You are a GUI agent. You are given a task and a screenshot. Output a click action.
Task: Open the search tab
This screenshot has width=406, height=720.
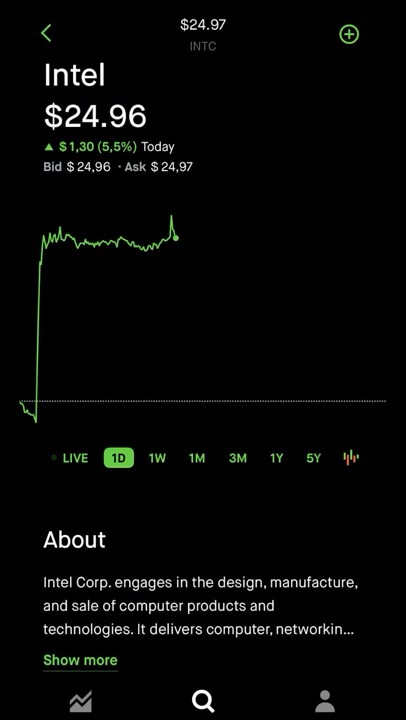(203, 701)
